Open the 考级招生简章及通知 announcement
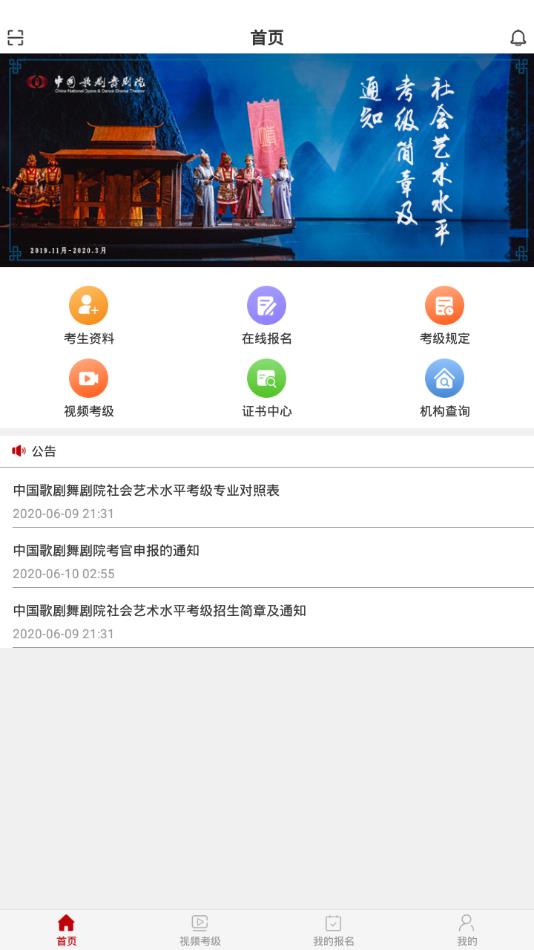 [x=267, y=618]
